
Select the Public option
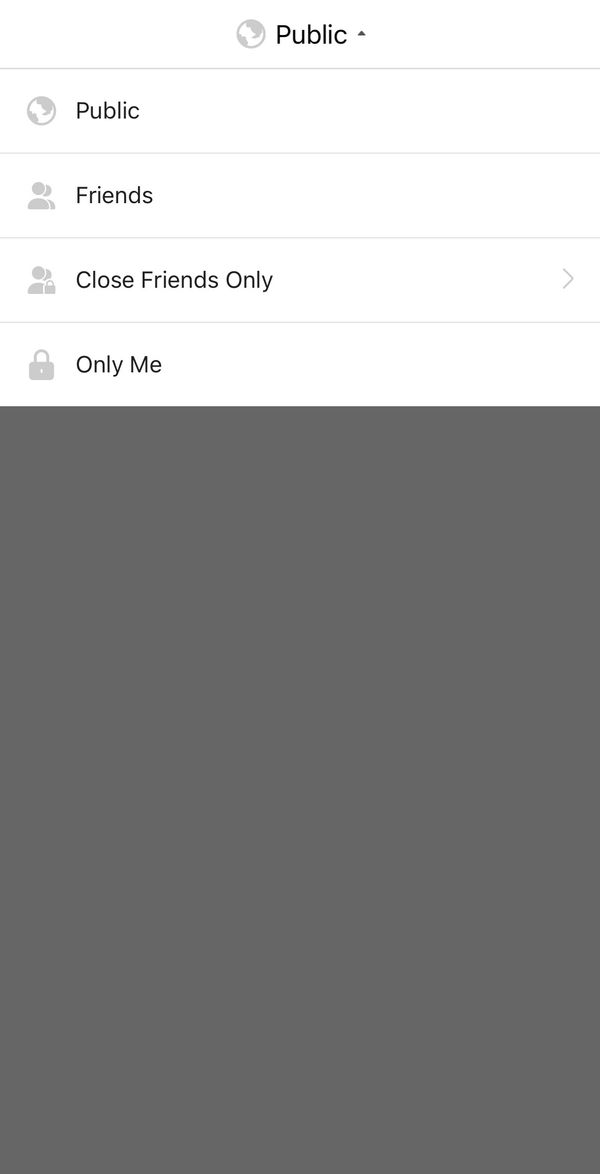tap(300, 111)
